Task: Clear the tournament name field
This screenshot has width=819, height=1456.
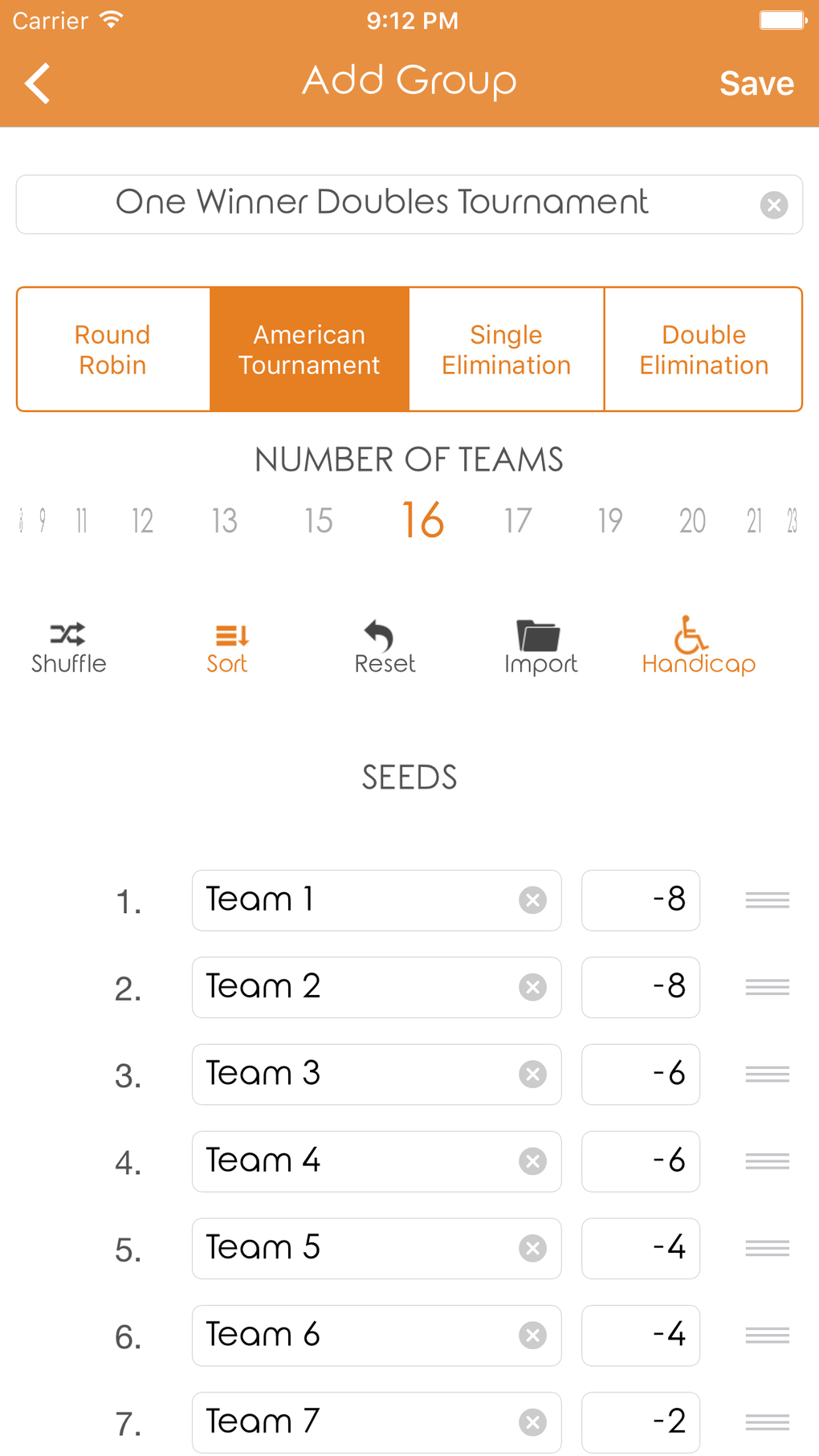Action: coord(773,205)
